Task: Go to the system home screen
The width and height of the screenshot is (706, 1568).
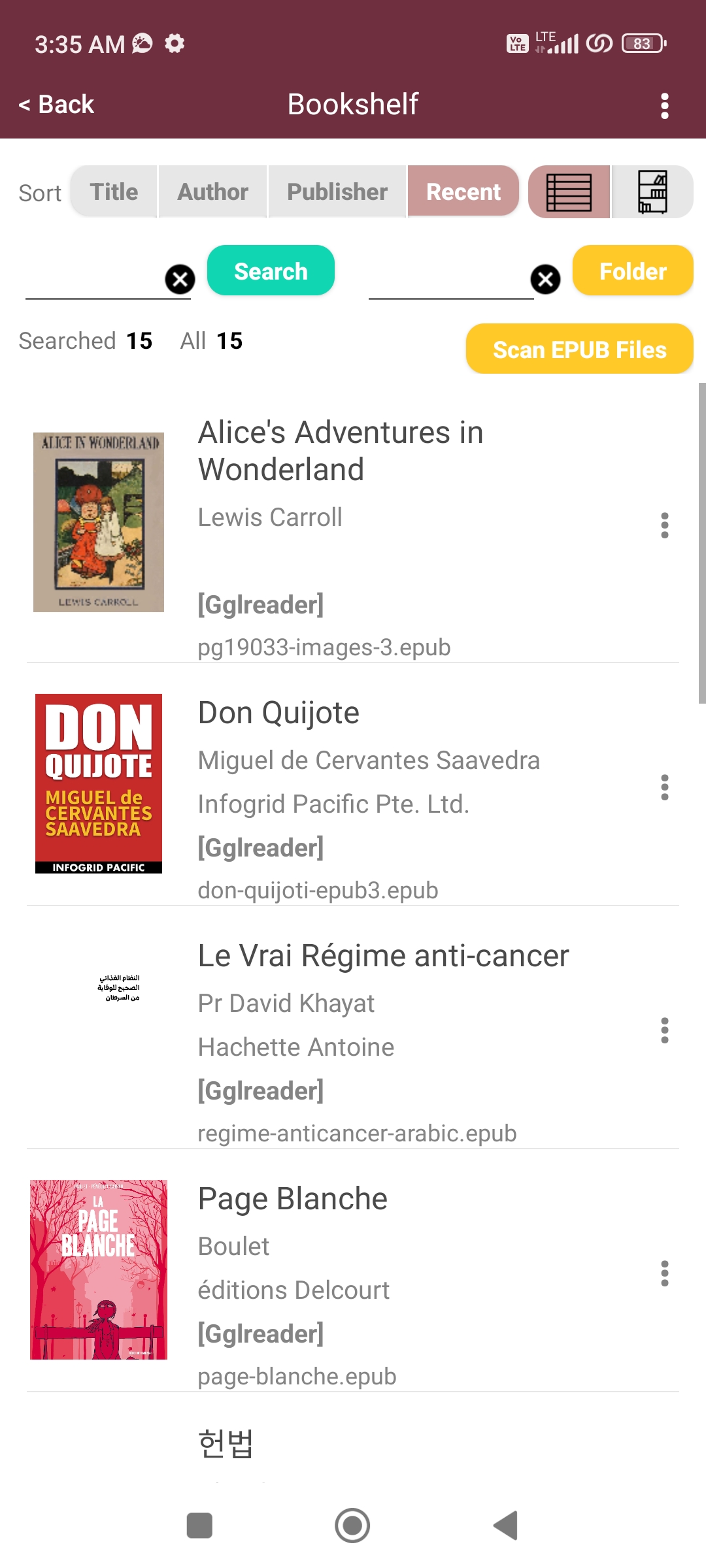Action: tap(352, 1526)
